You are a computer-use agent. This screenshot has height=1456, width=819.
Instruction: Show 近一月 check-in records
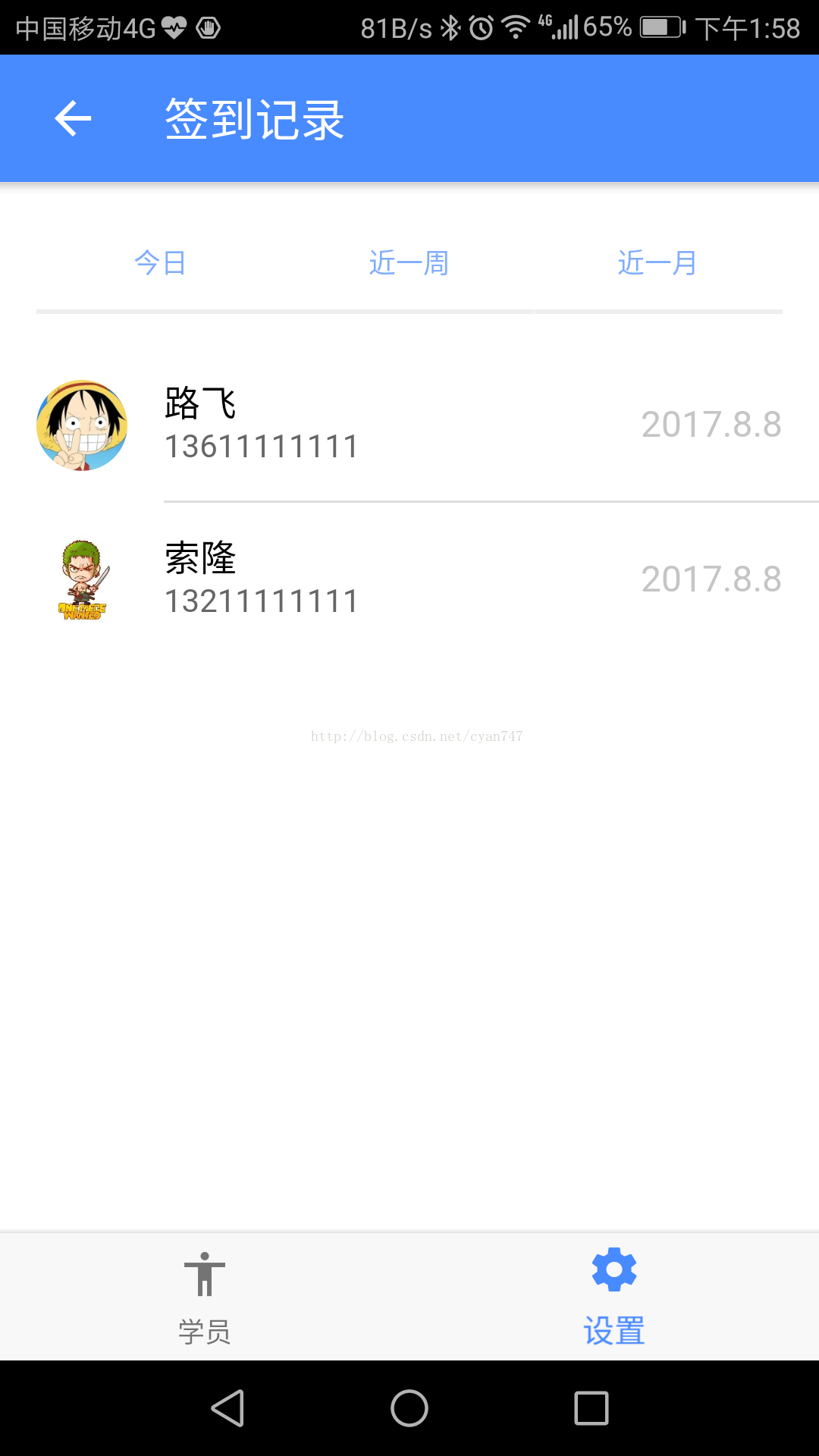[657, 263]
